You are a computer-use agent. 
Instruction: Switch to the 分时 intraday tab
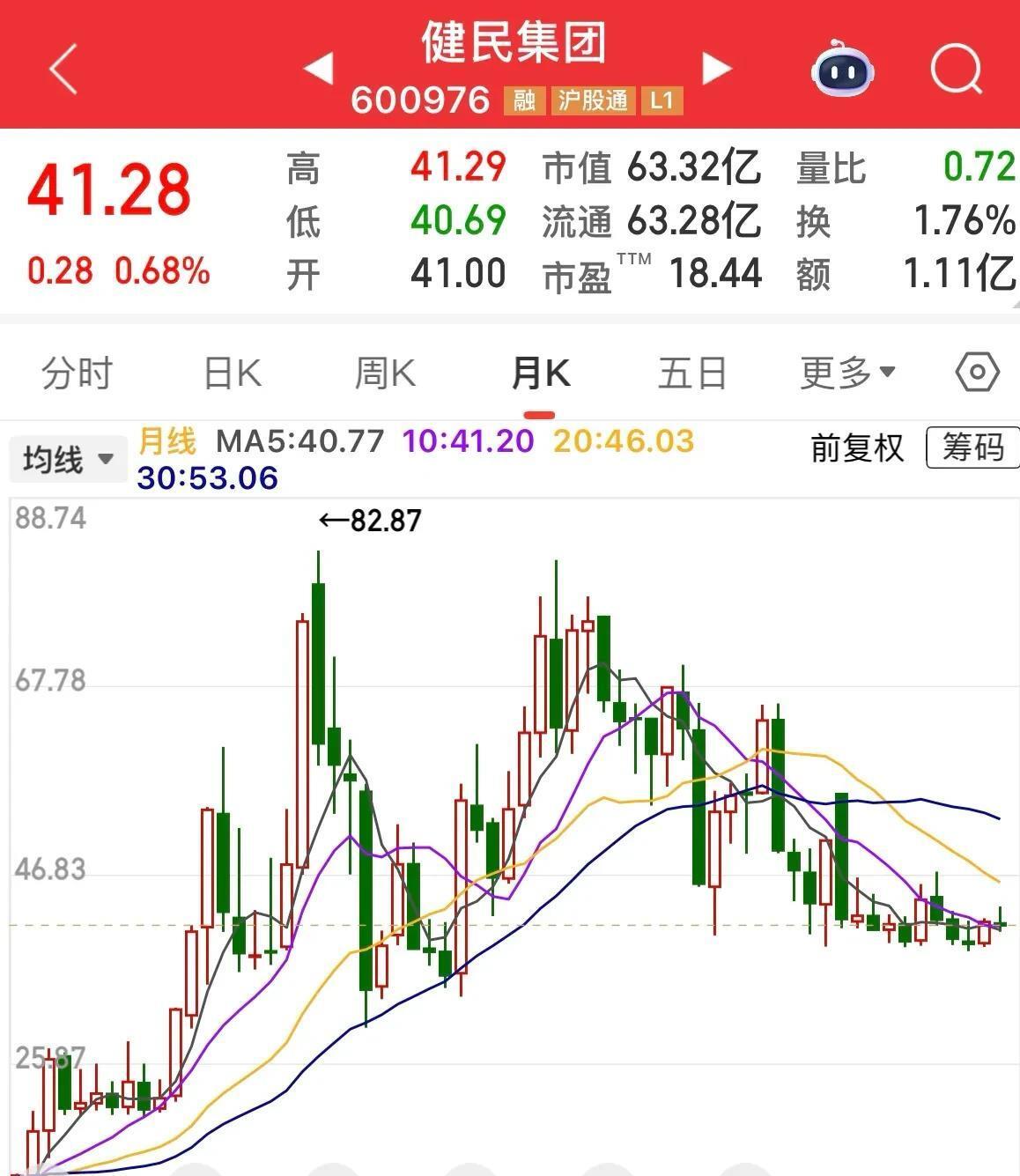77,373
